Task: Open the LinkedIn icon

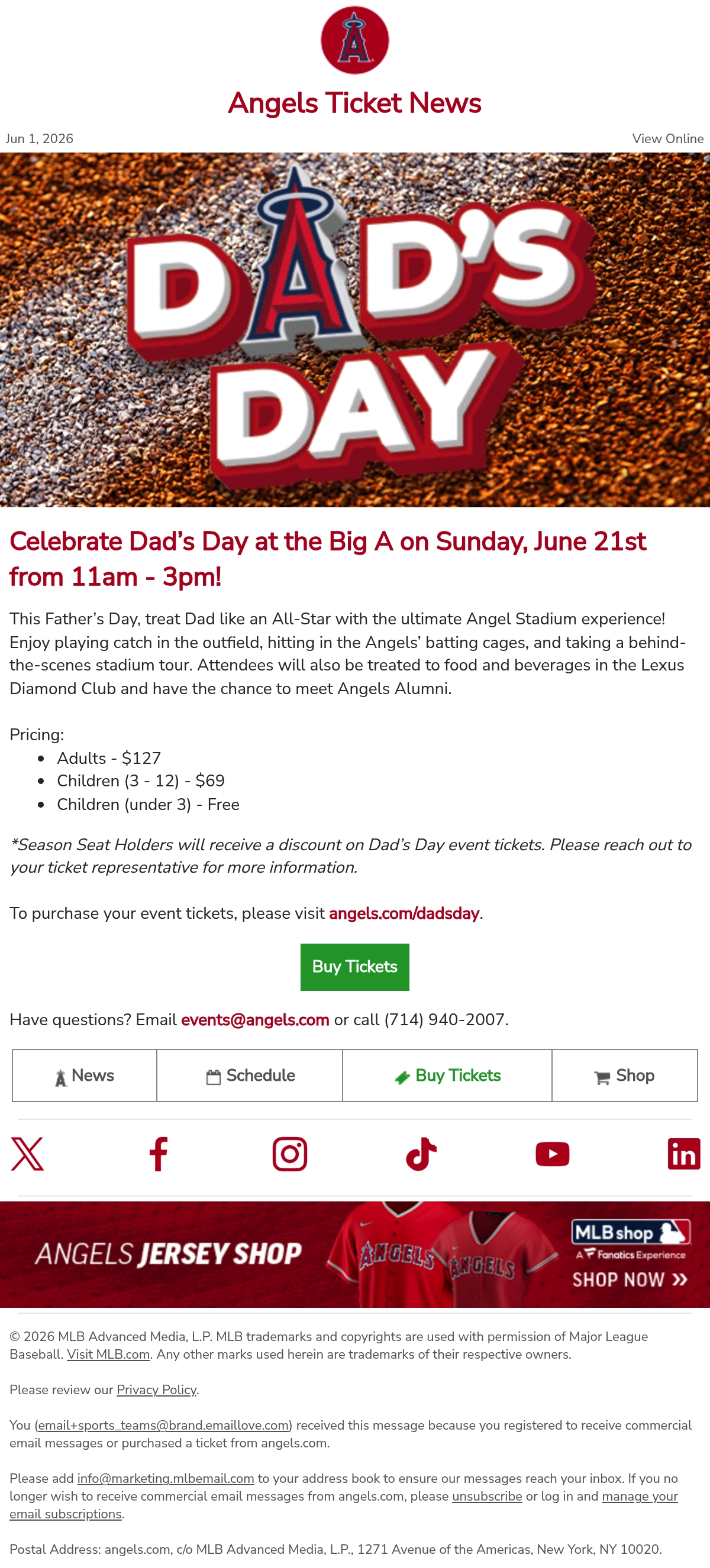Action: click(x=684, y=1154)
